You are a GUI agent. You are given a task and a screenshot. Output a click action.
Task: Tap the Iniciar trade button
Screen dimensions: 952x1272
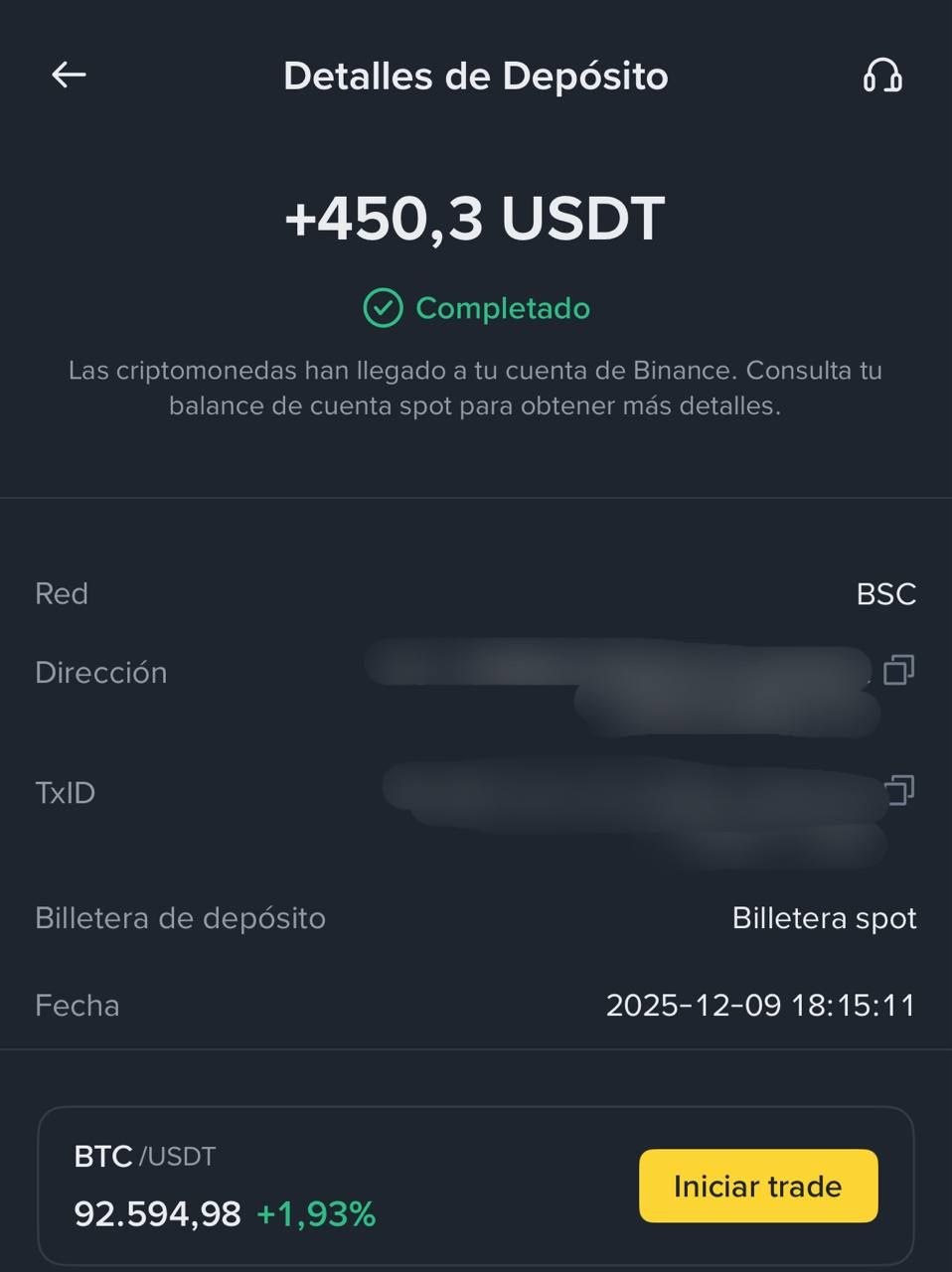click(x=758, y=1186)
